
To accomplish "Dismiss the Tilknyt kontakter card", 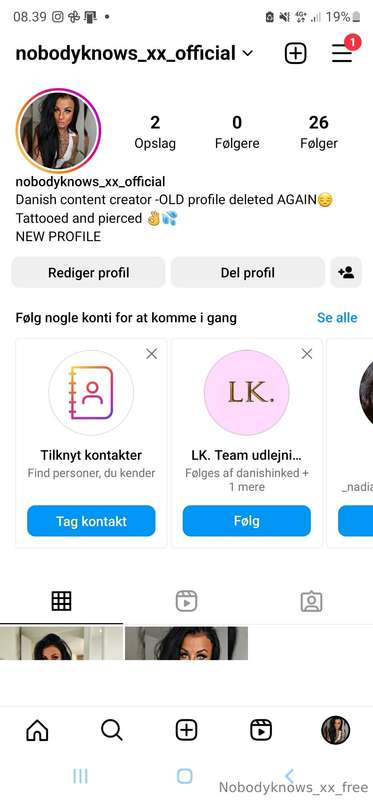I will pos(152,354).
